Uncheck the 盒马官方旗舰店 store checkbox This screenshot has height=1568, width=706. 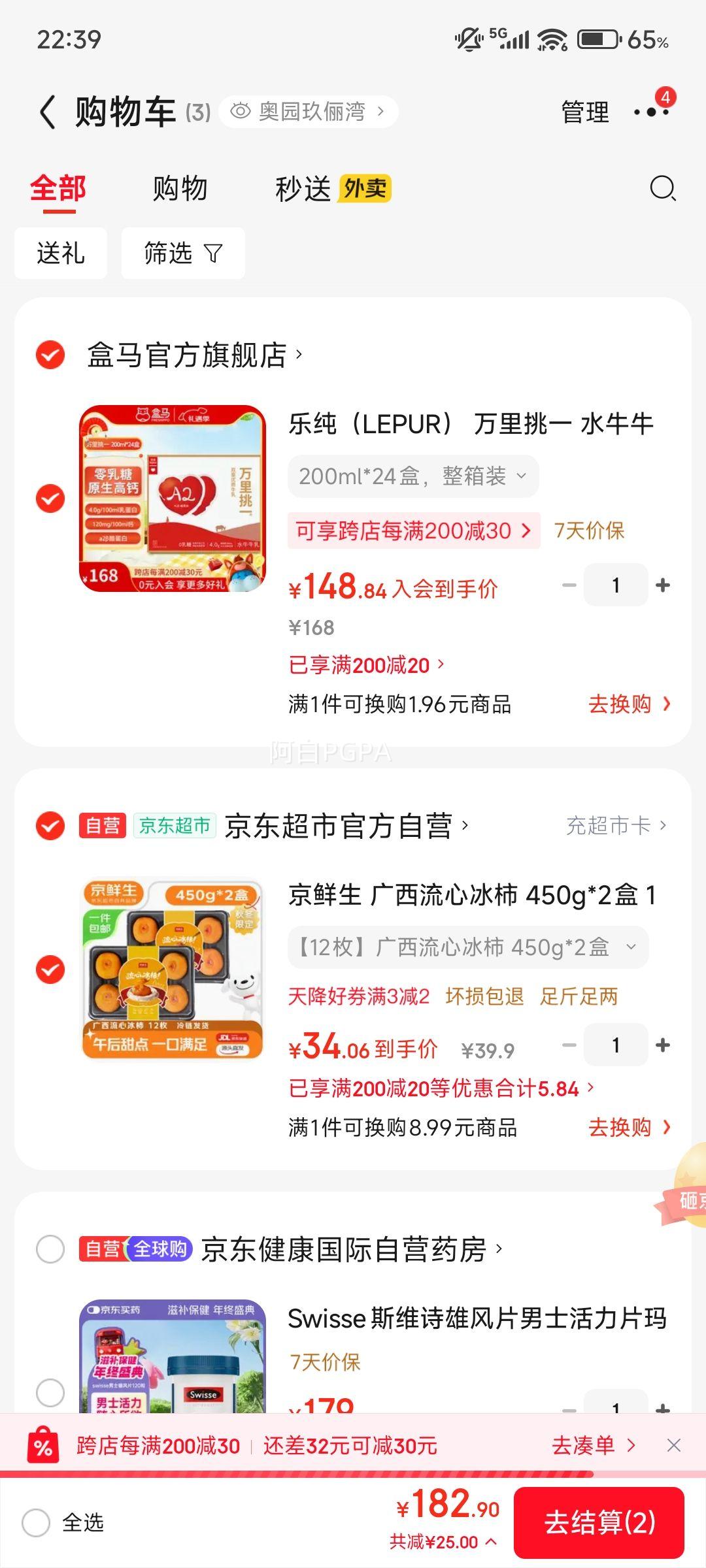[x=50, y=355]
